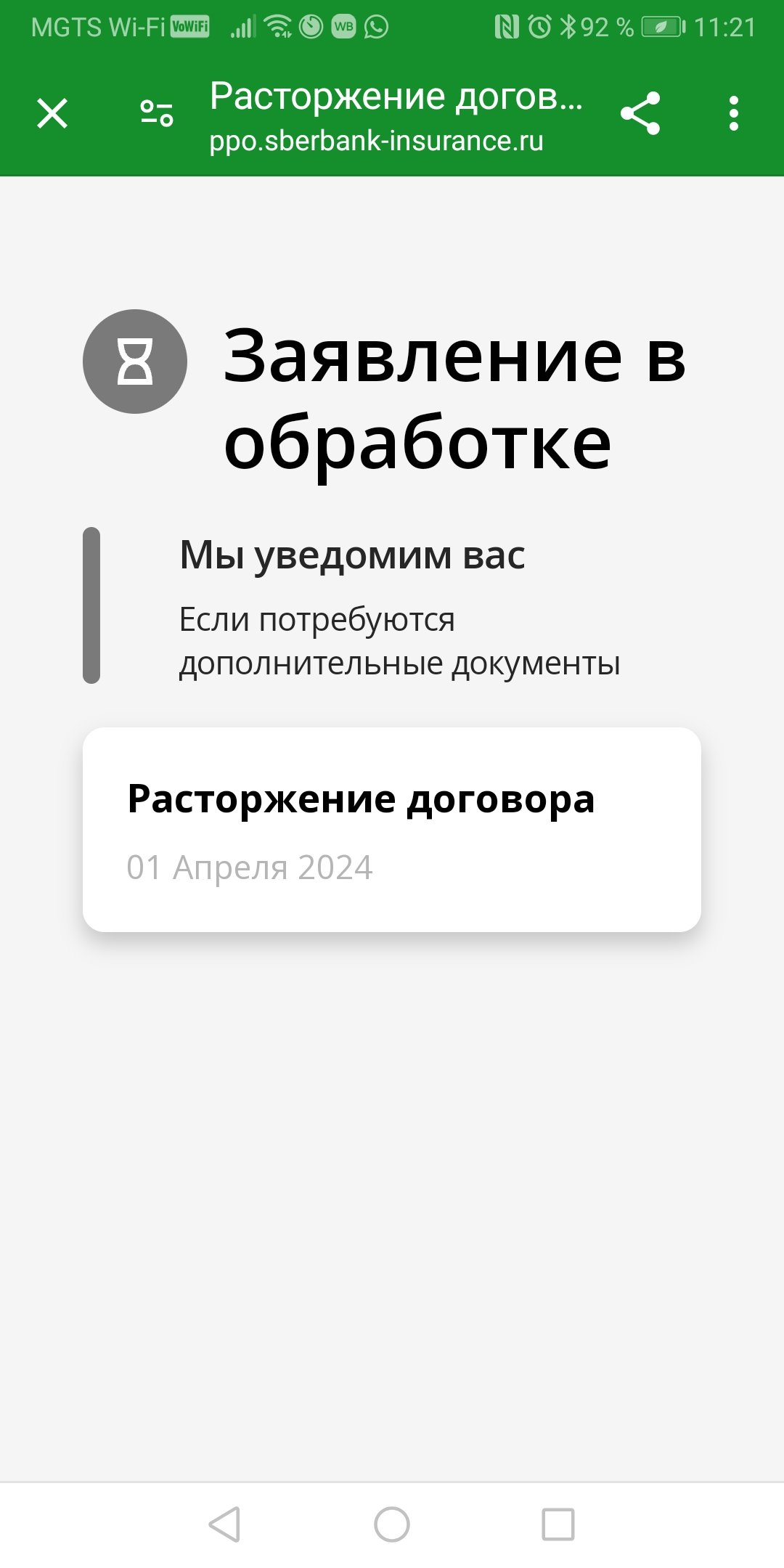Open recent apps
This screenshot has width=784, height=1568.
[558, 1524]
